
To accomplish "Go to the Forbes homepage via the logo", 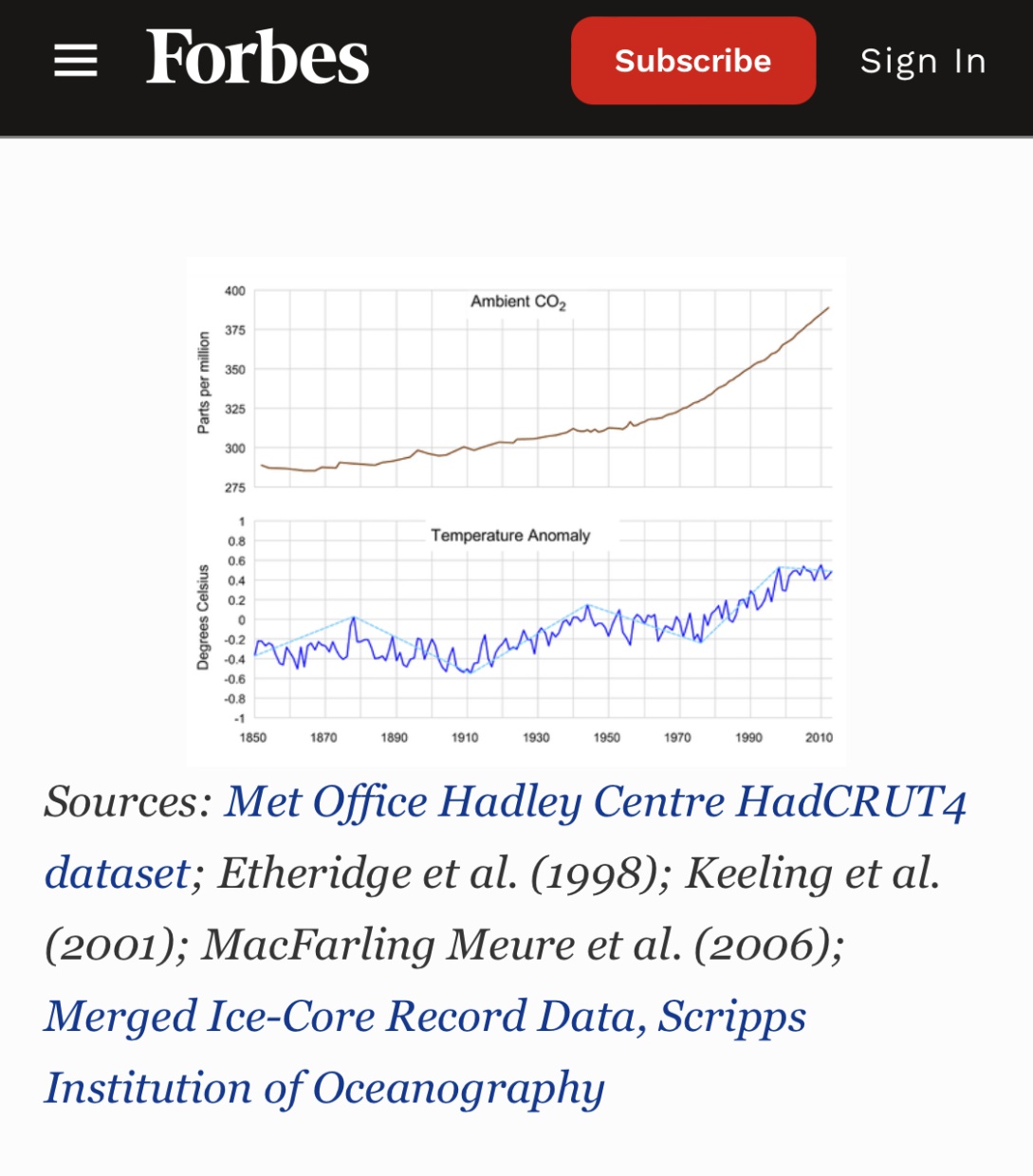I will tap(257, 59).
